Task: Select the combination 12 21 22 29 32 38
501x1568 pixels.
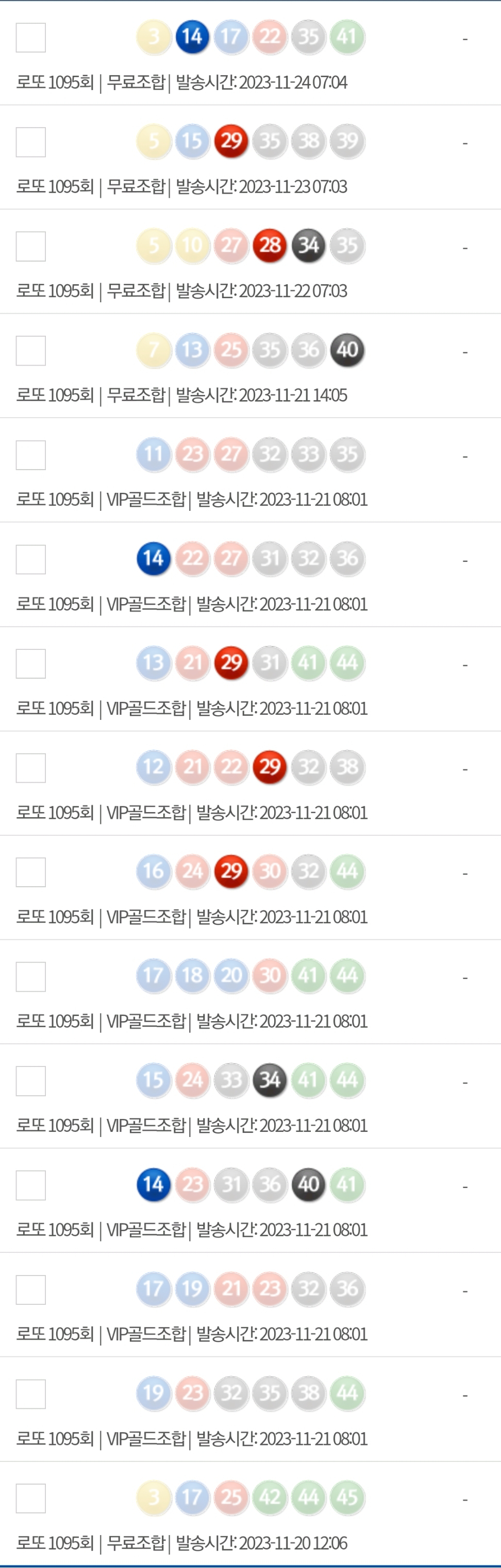Action: (30, 768)
